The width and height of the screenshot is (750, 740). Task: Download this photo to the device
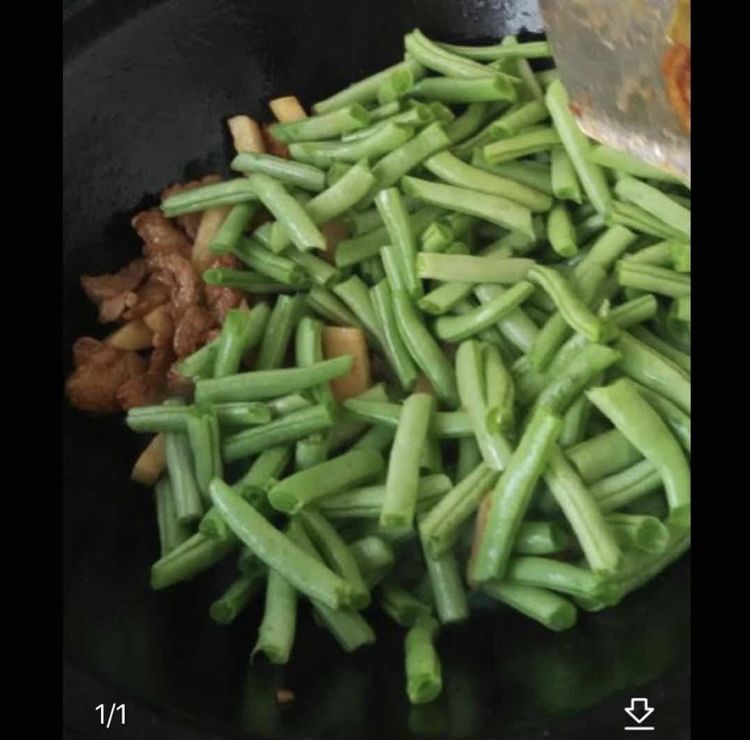coord(639,713)
